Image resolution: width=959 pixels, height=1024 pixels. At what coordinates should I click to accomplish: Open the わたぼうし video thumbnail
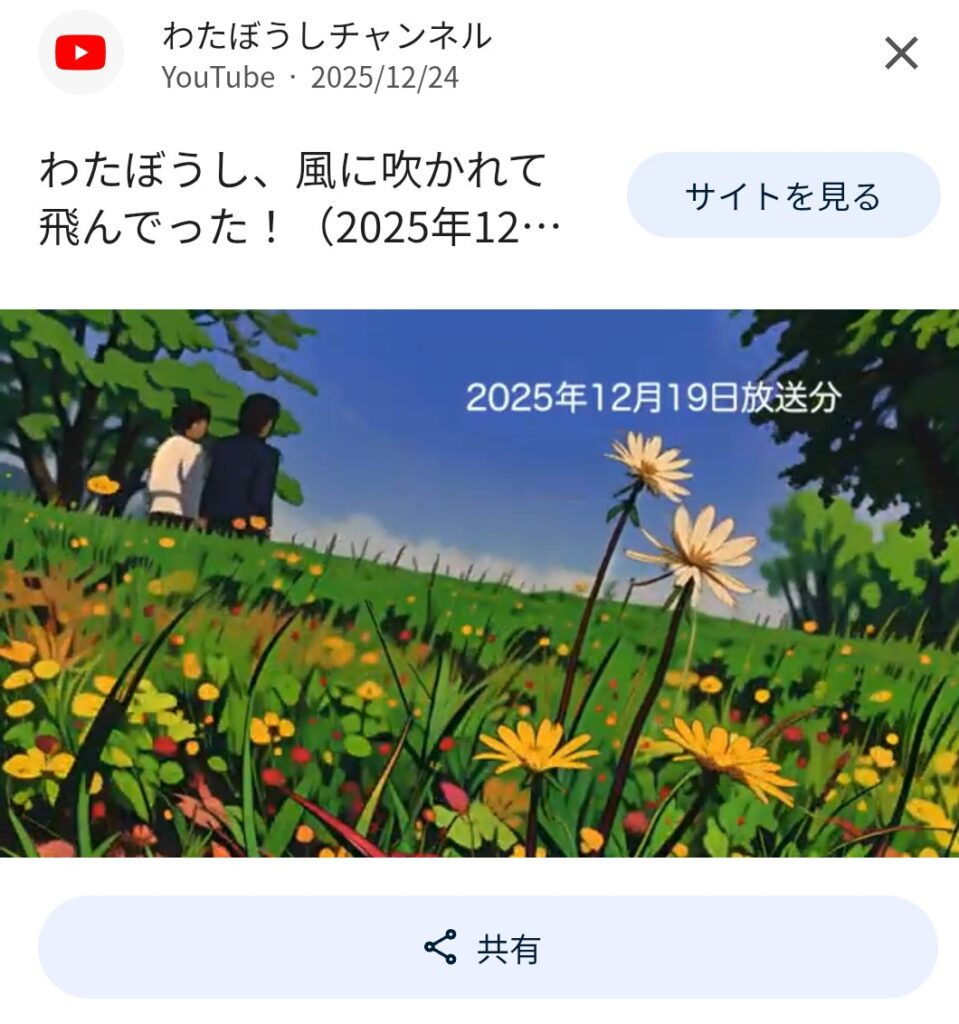pyautogui.click(x=479, y=582)
